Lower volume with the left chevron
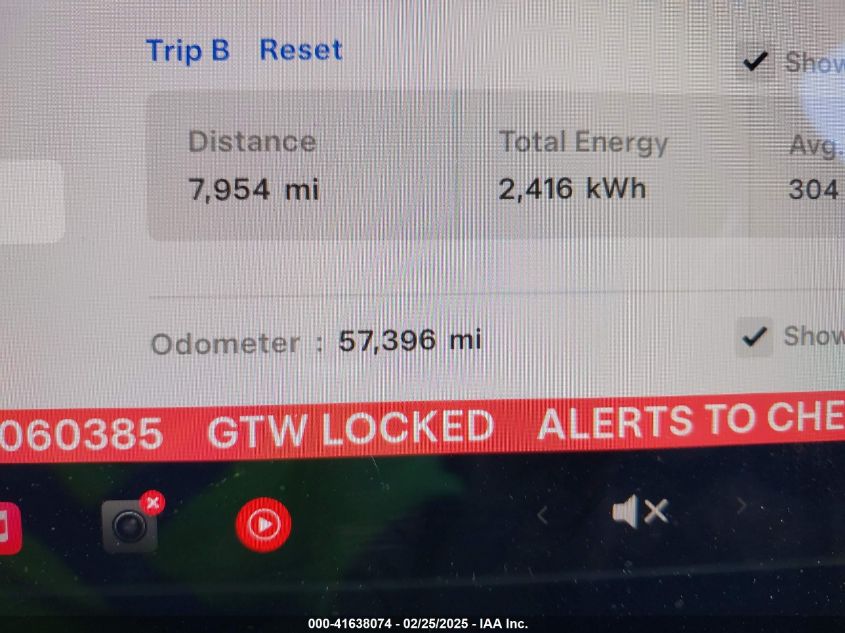Image resolution: width=845 pixels, height=633 pixels. (543, 515)
